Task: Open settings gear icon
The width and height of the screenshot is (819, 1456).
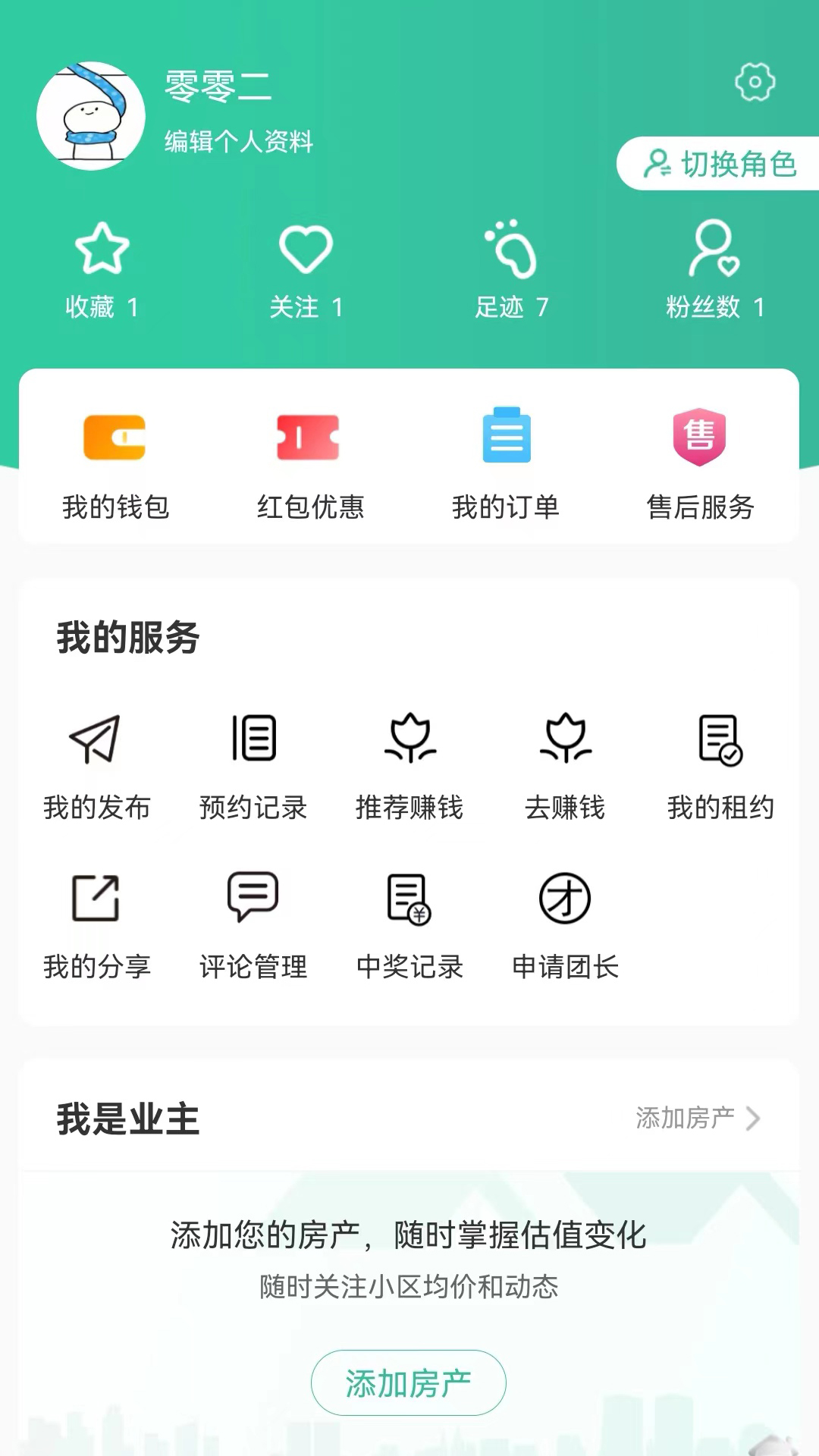Action: (x=755, y=82)
